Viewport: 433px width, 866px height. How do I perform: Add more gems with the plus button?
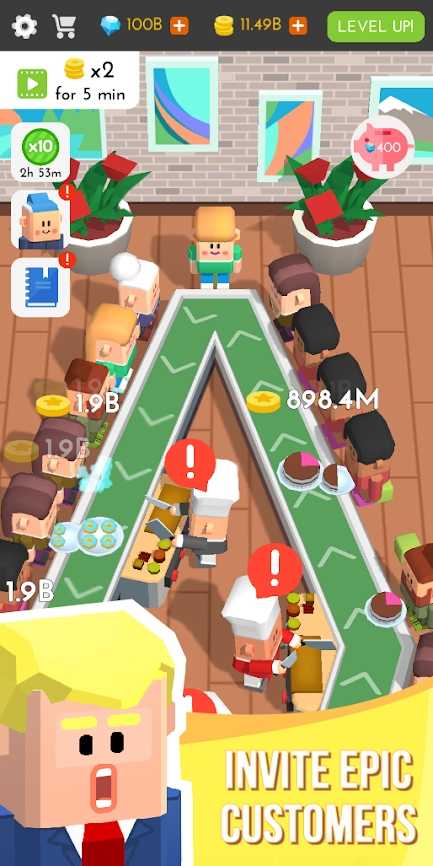[179, 26]
